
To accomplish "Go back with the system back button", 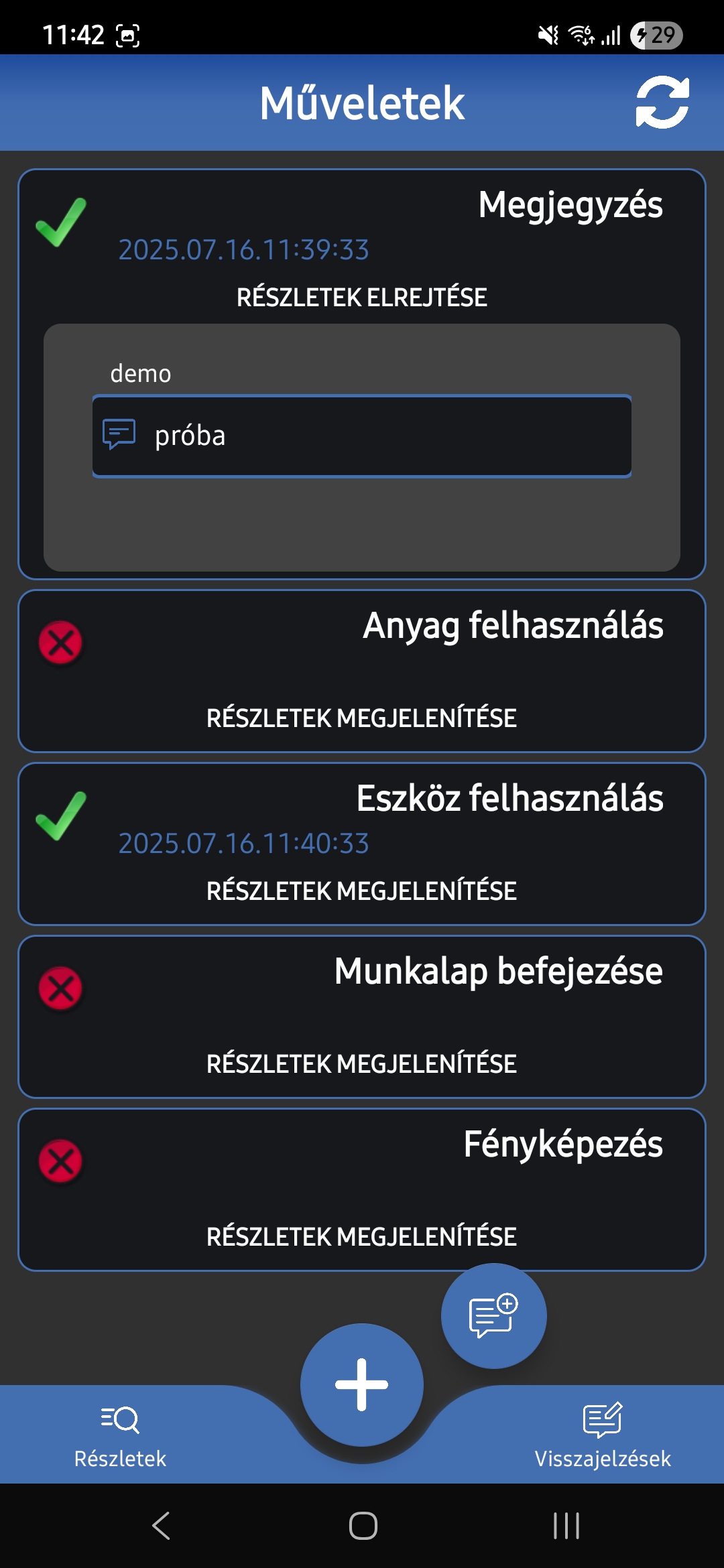I will (161, 1526).
